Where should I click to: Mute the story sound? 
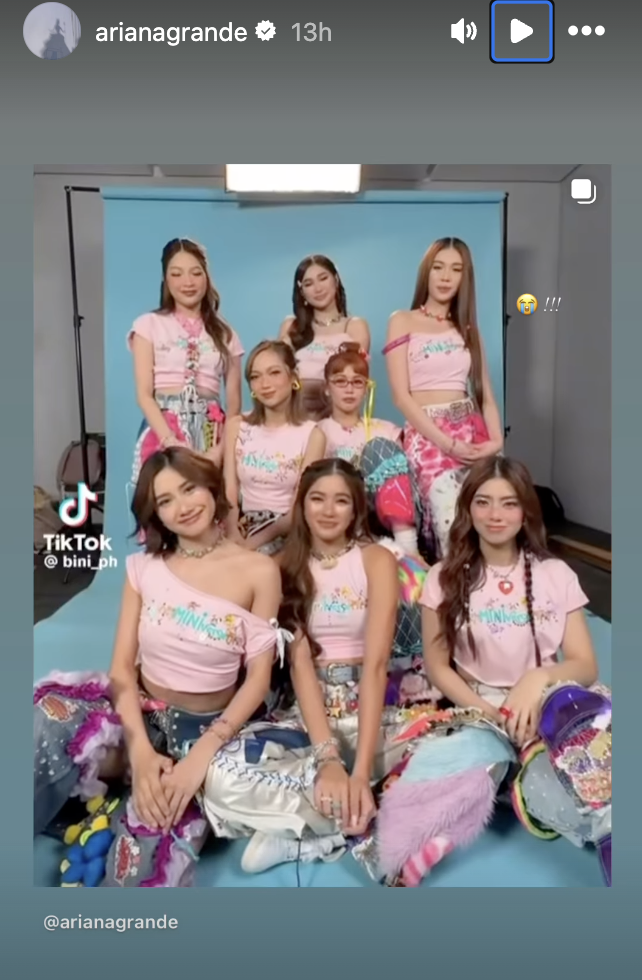coord(463,31)
